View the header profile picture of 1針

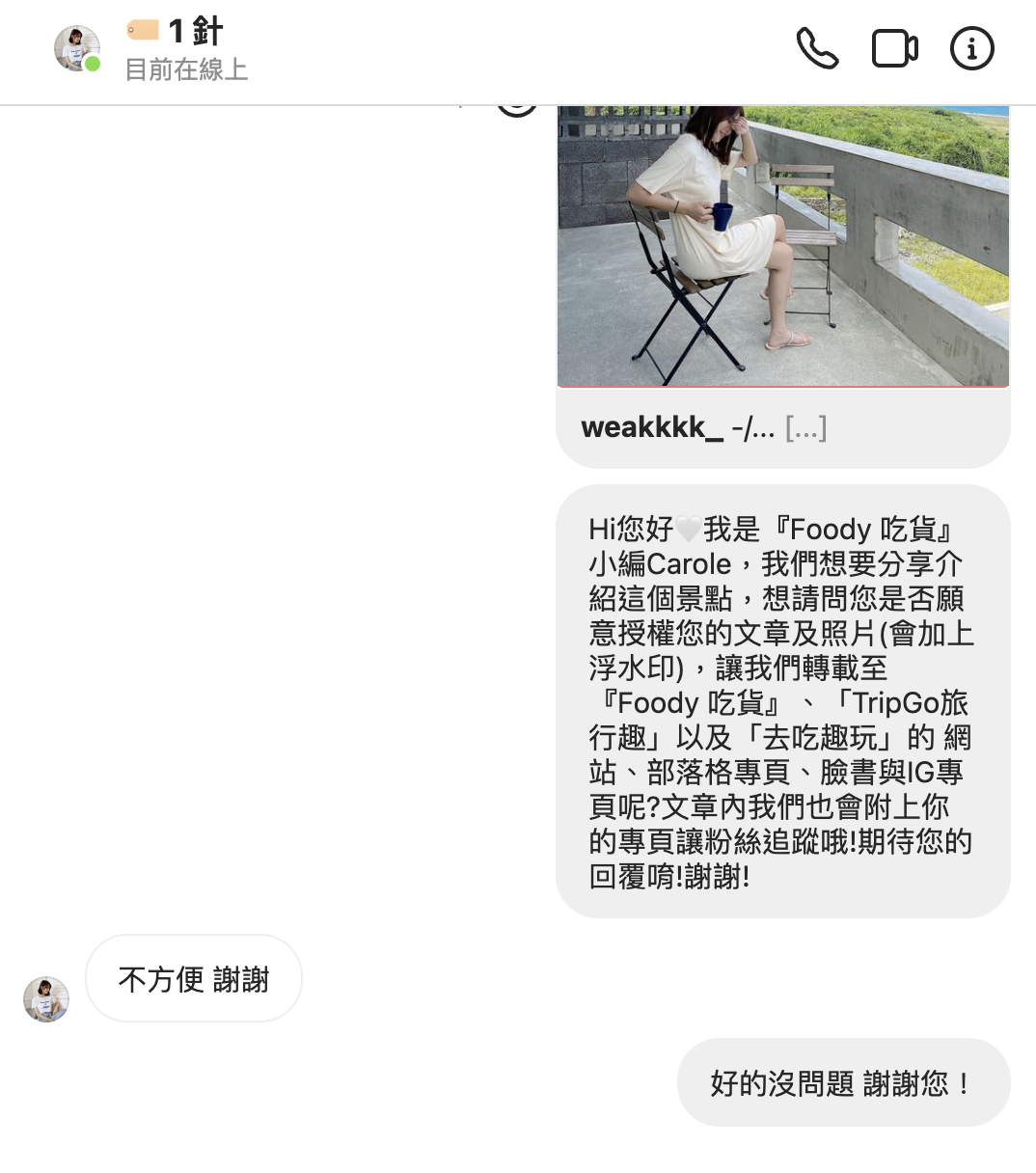pos(77,48)
